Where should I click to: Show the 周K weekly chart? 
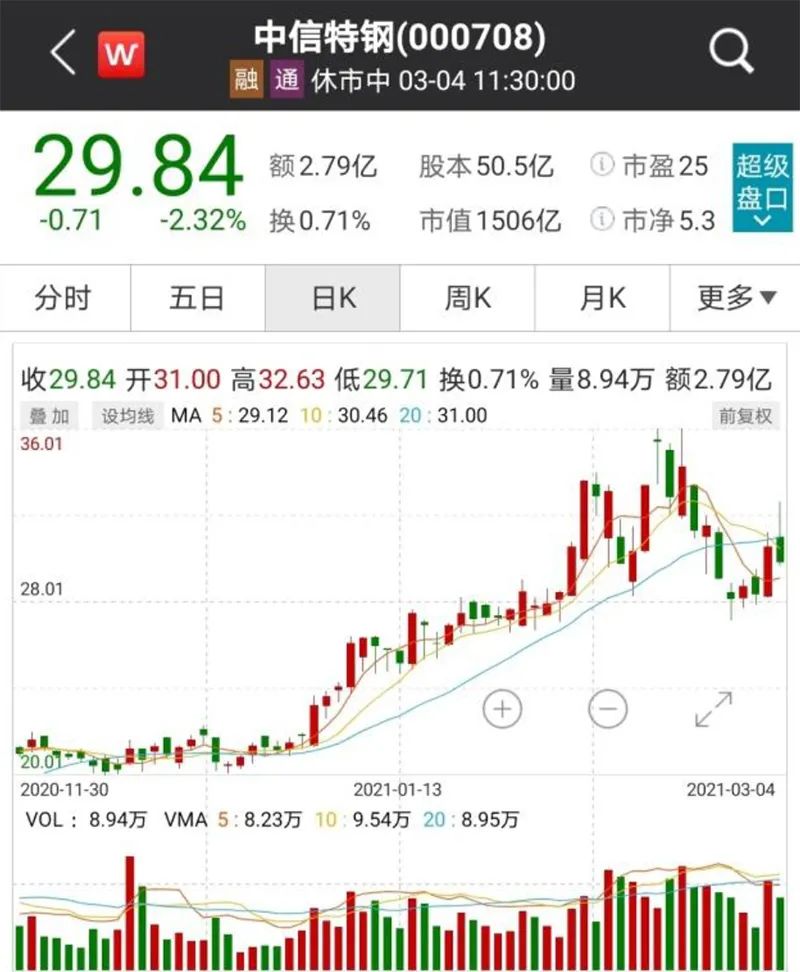[467, 298]
